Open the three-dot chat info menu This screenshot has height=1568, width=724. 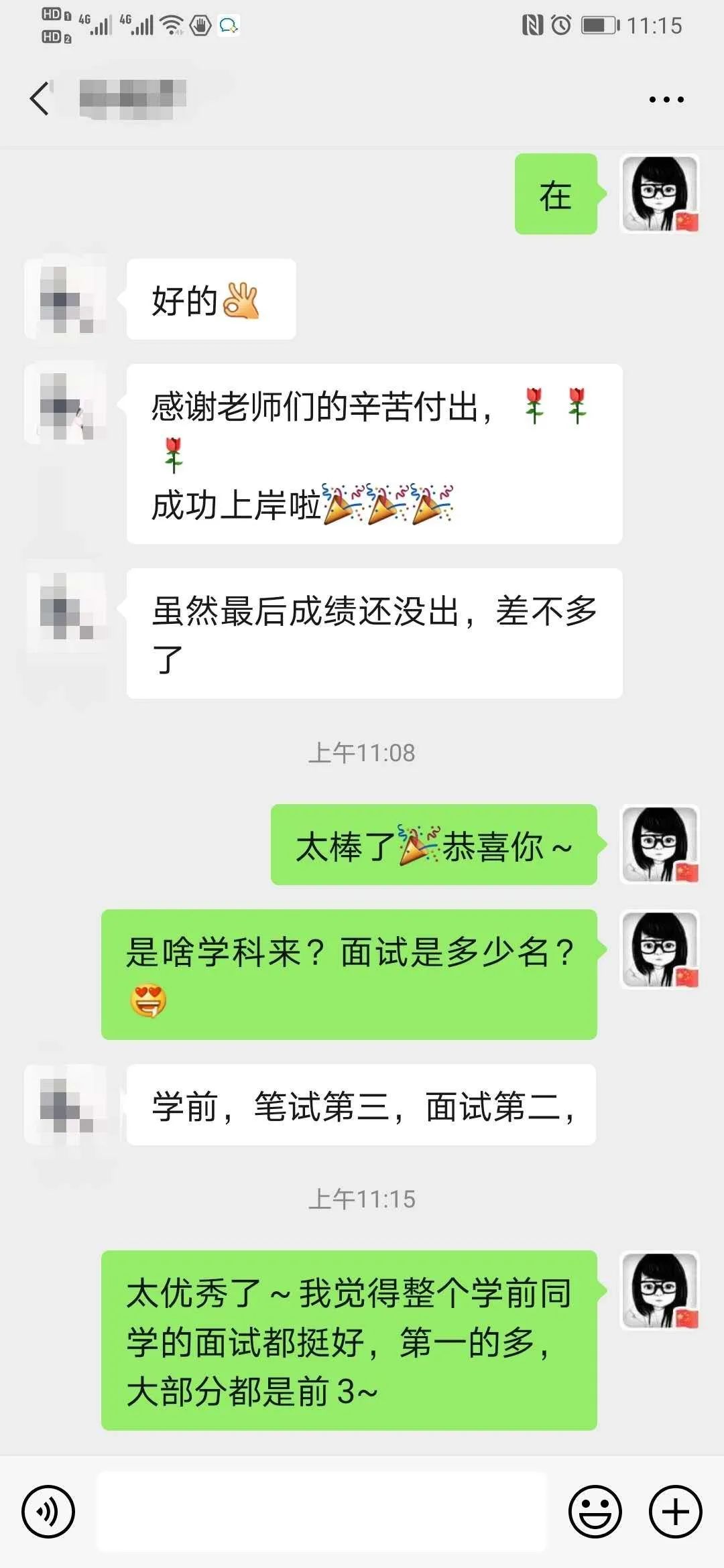[666, 99]
